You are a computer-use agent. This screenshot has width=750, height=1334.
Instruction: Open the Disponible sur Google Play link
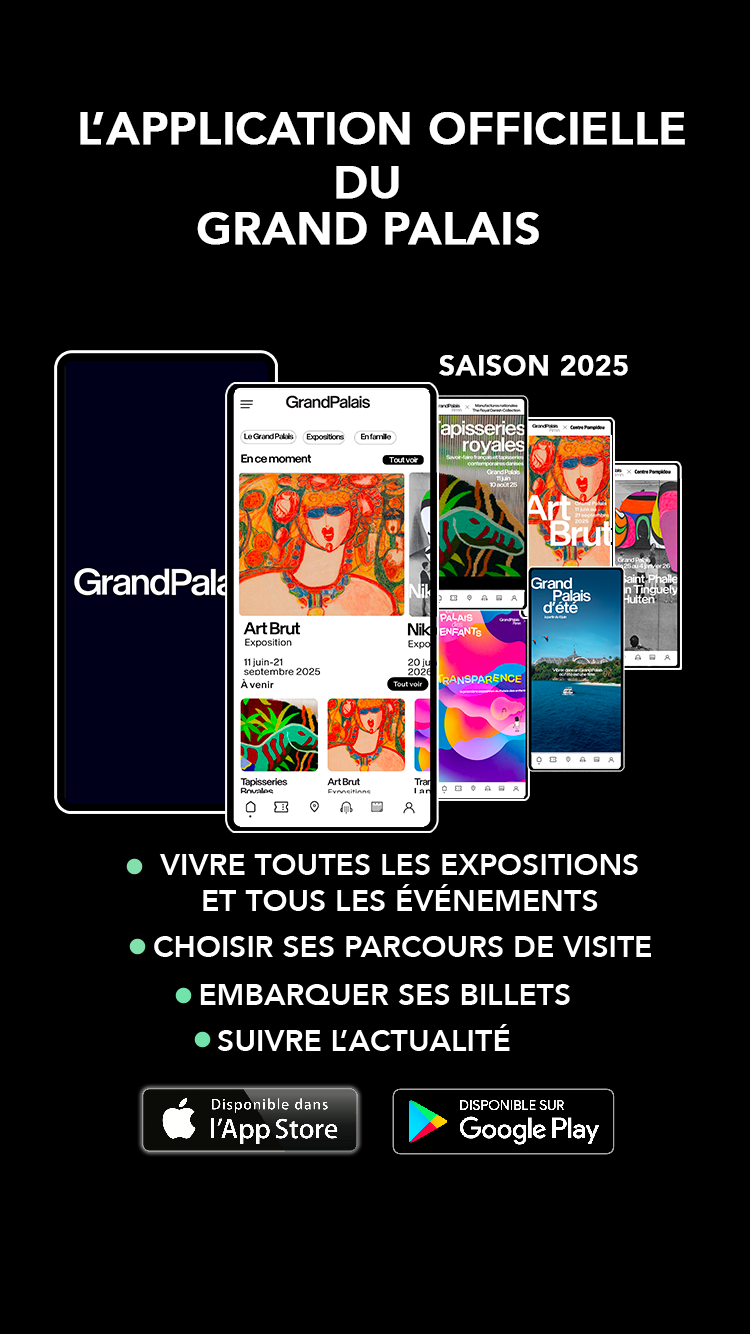click(503, 1120)
